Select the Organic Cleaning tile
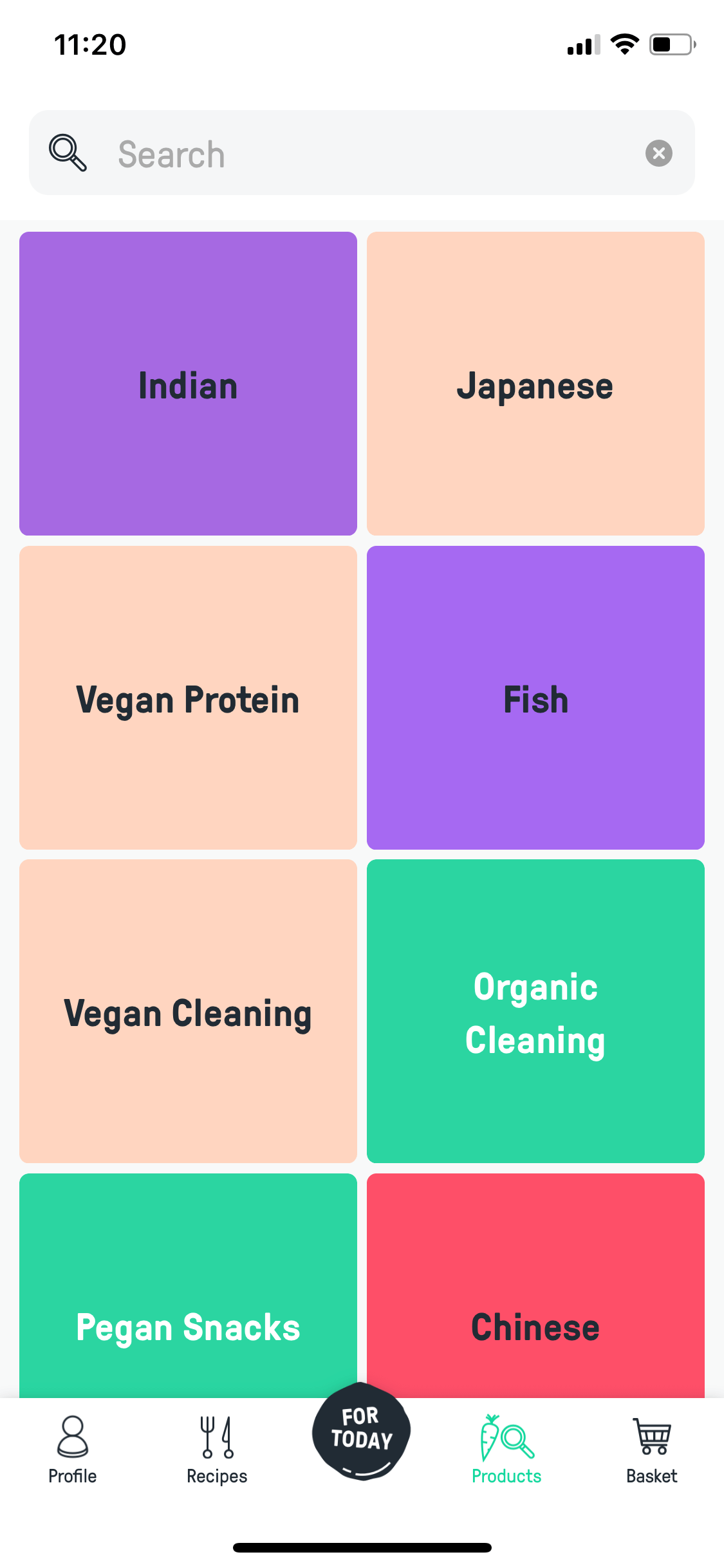Viewport: 724px width, 1568px height. tap(535, 1011)
